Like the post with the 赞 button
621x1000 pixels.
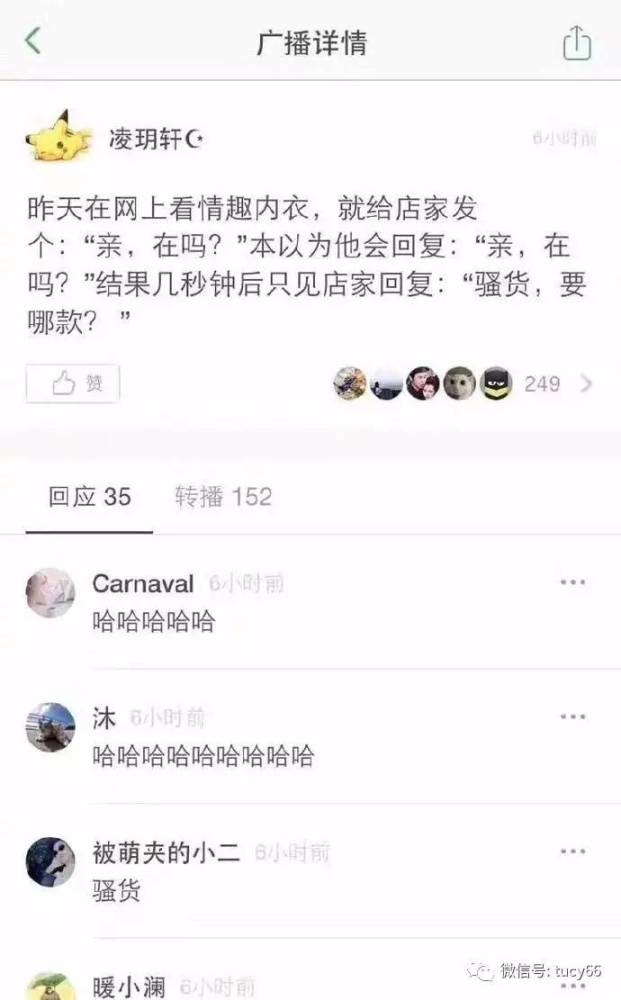pos(73,383)
